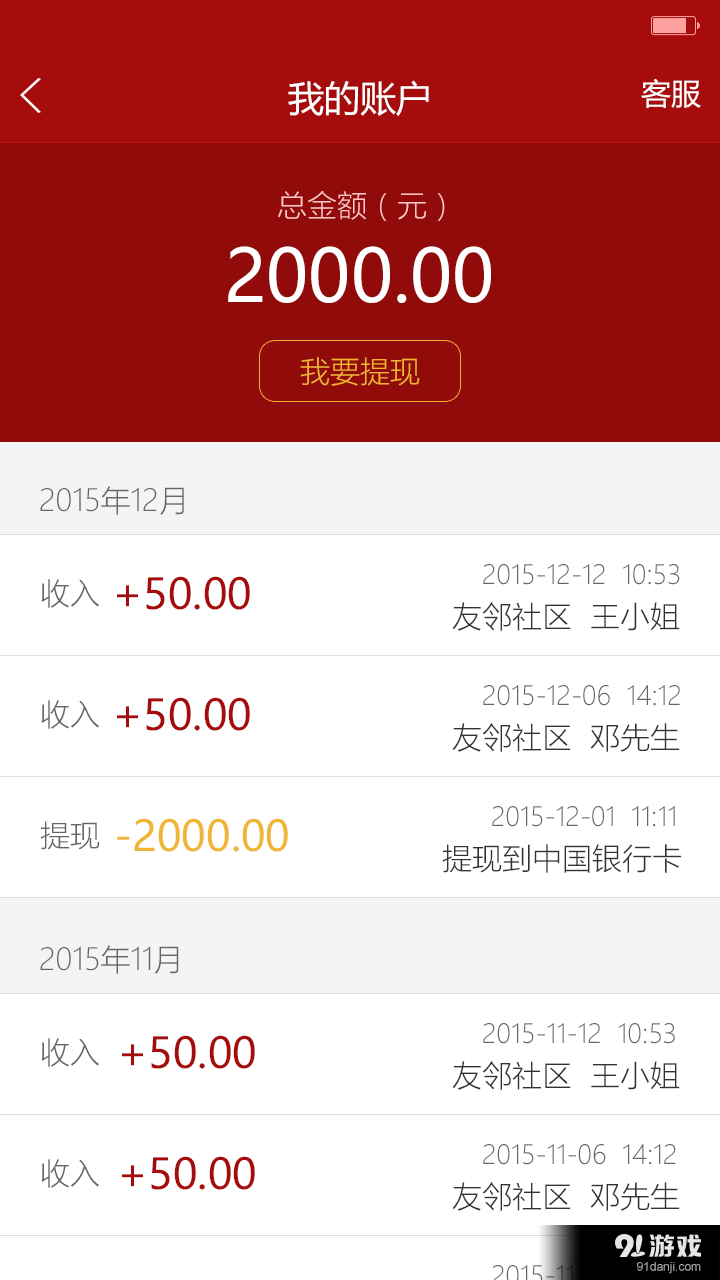Select the 2015-12-06 income from 邓先生
The width and height of the screenshot is (720, 1280).
click(x=360, y=715)
